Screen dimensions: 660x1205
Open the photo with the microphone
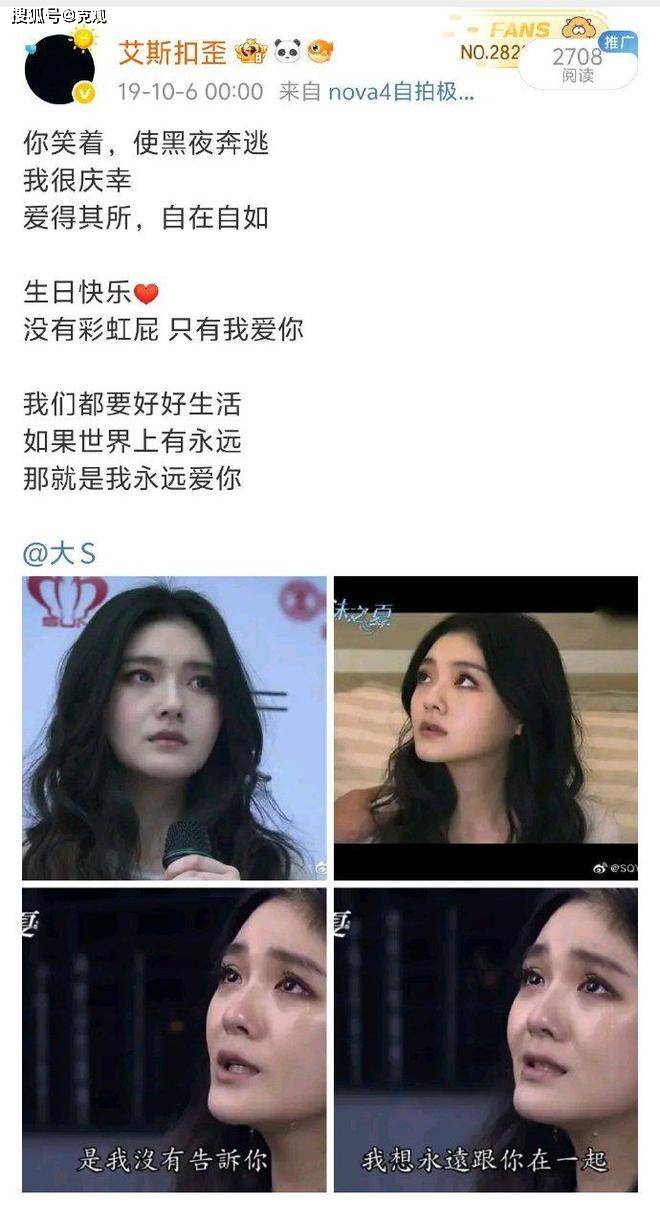coord(174,728)
